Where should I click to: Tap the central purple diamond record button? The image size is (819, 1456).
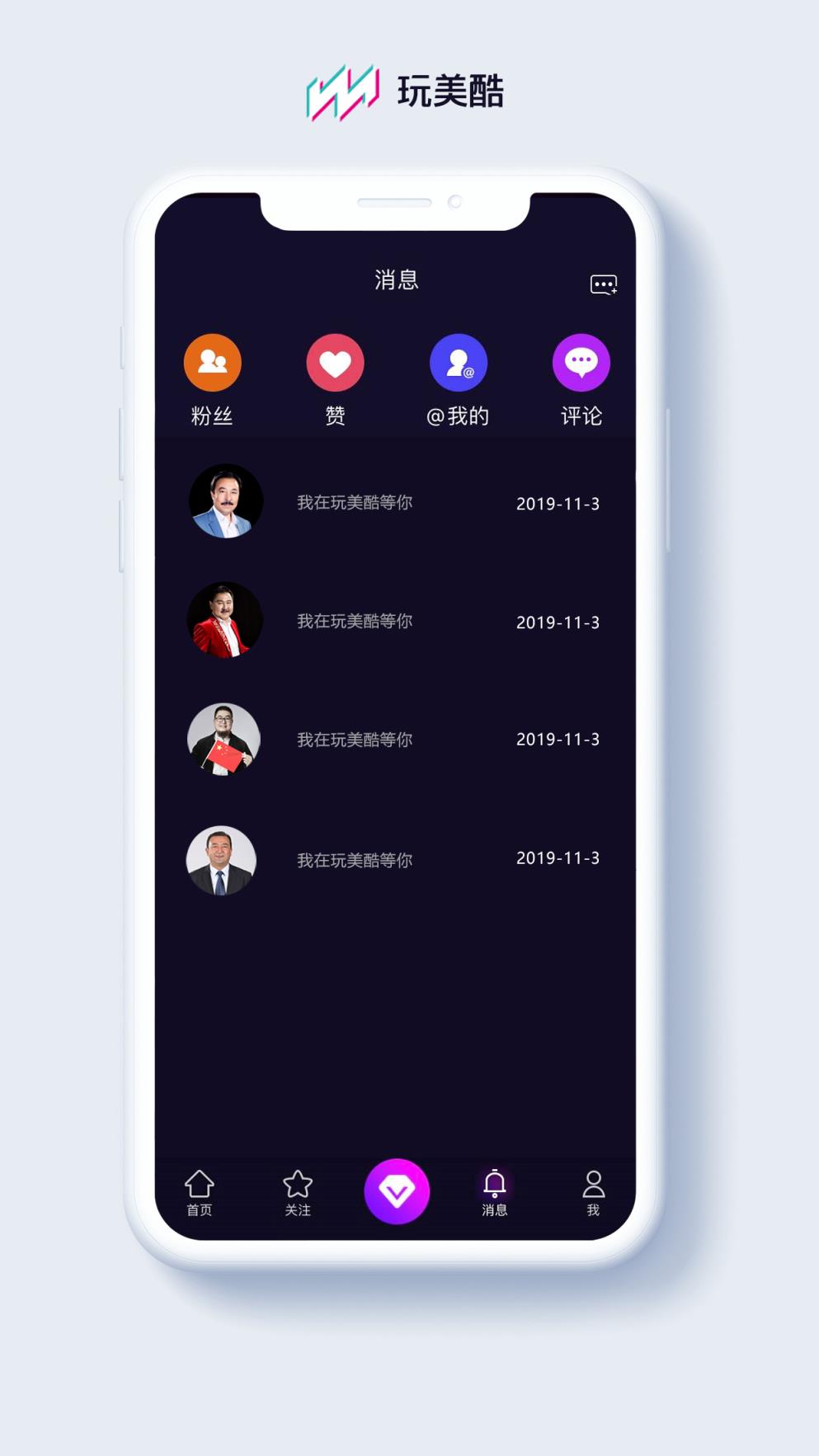398,1190
